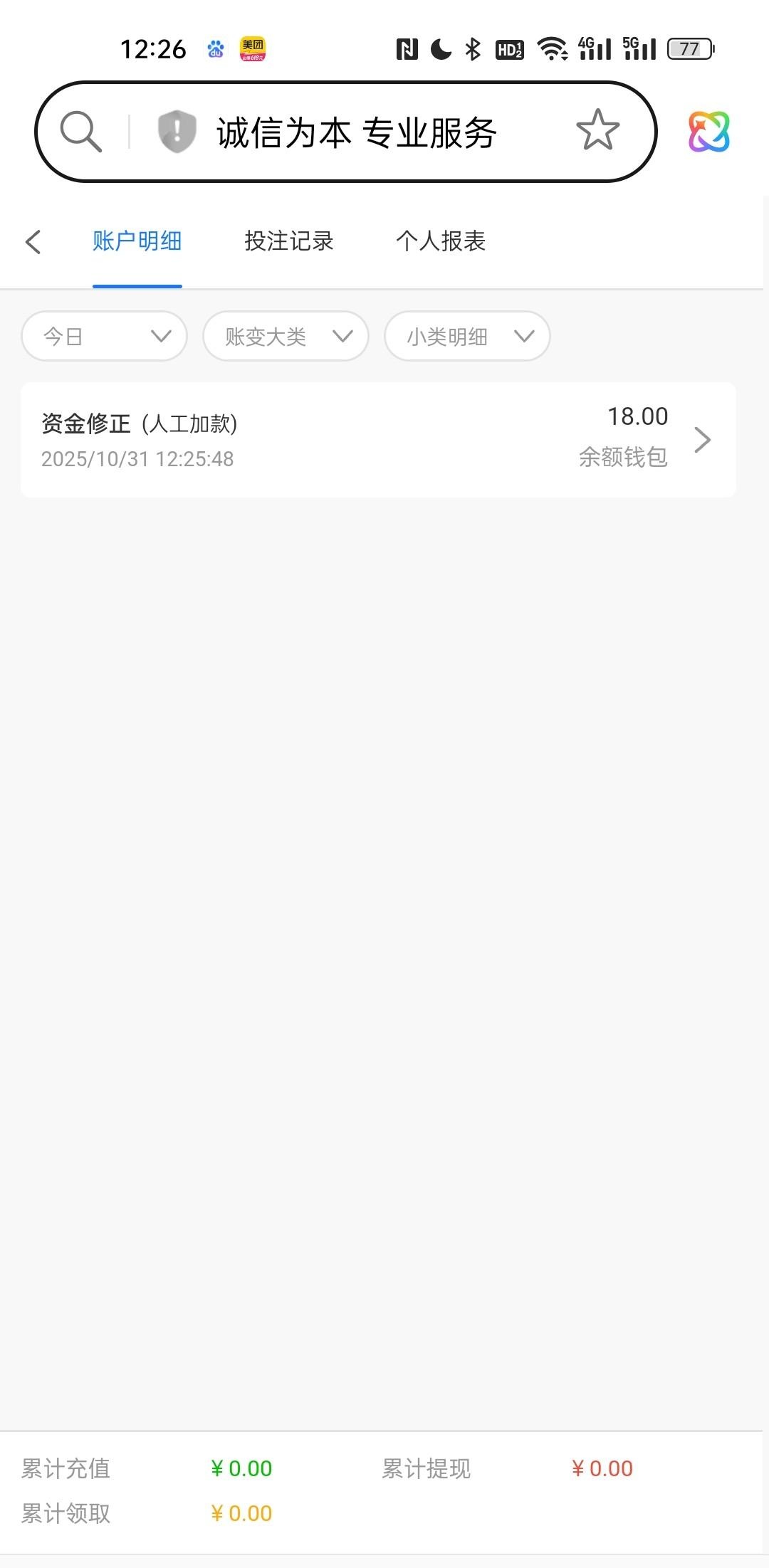Expand the 今日 date filter dropdown
Screen dimensions: 769x1568
point(103,336)
